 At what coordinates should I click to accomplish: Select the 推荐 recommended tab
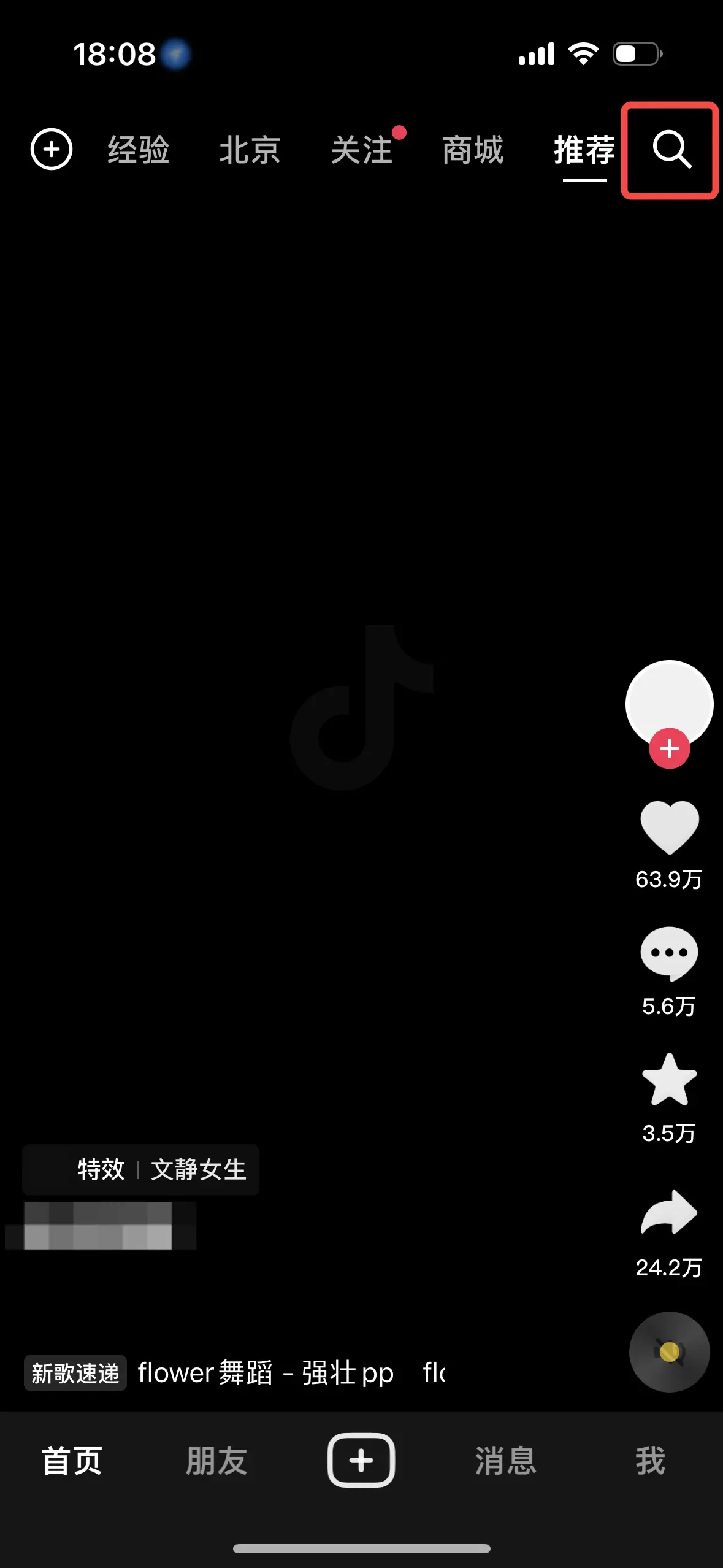[584, 150]
